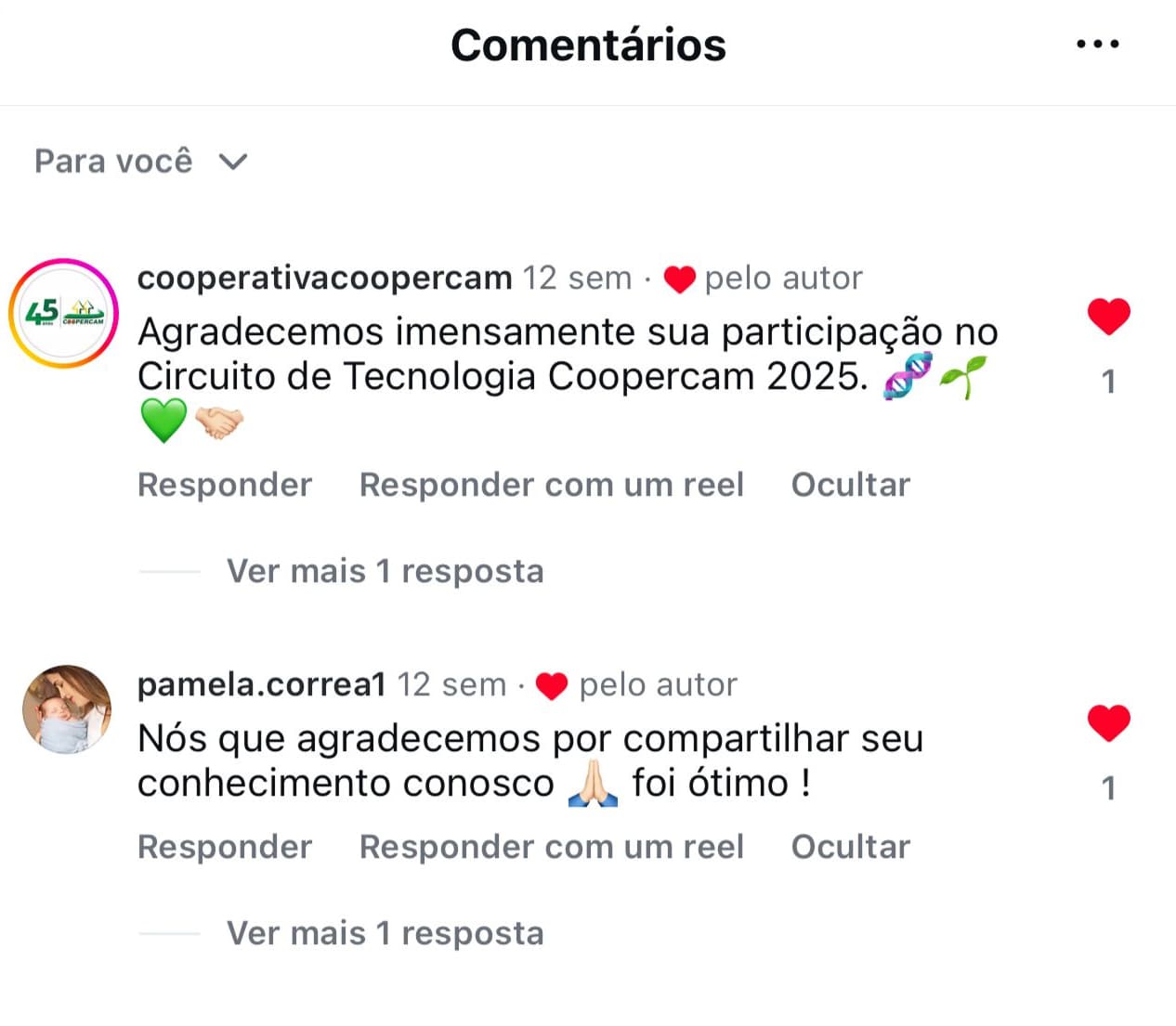Open the 'Para você' sorting dropdown
The image size is (1176, 1026).
(x=140, y=162)
